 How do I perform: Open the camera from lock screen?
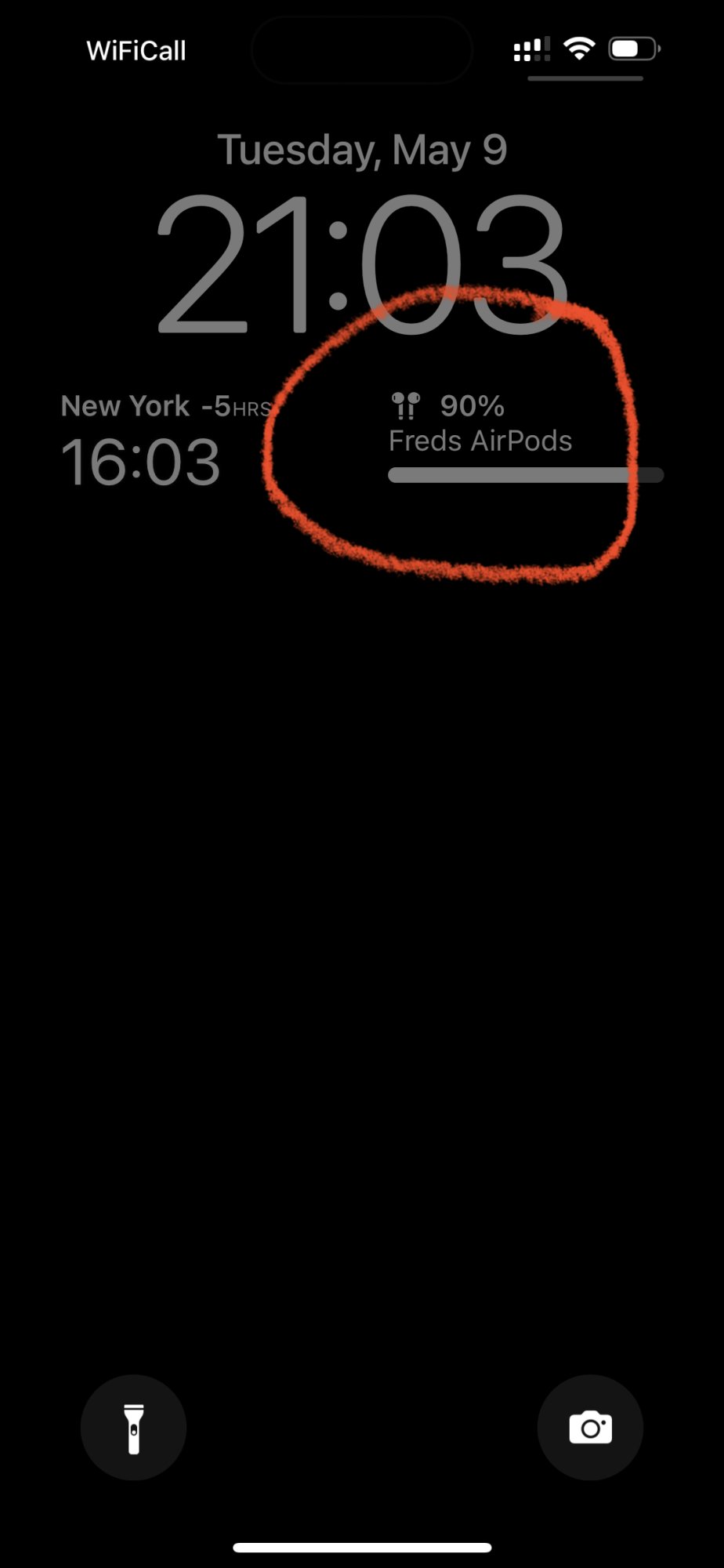(590, 1428)
